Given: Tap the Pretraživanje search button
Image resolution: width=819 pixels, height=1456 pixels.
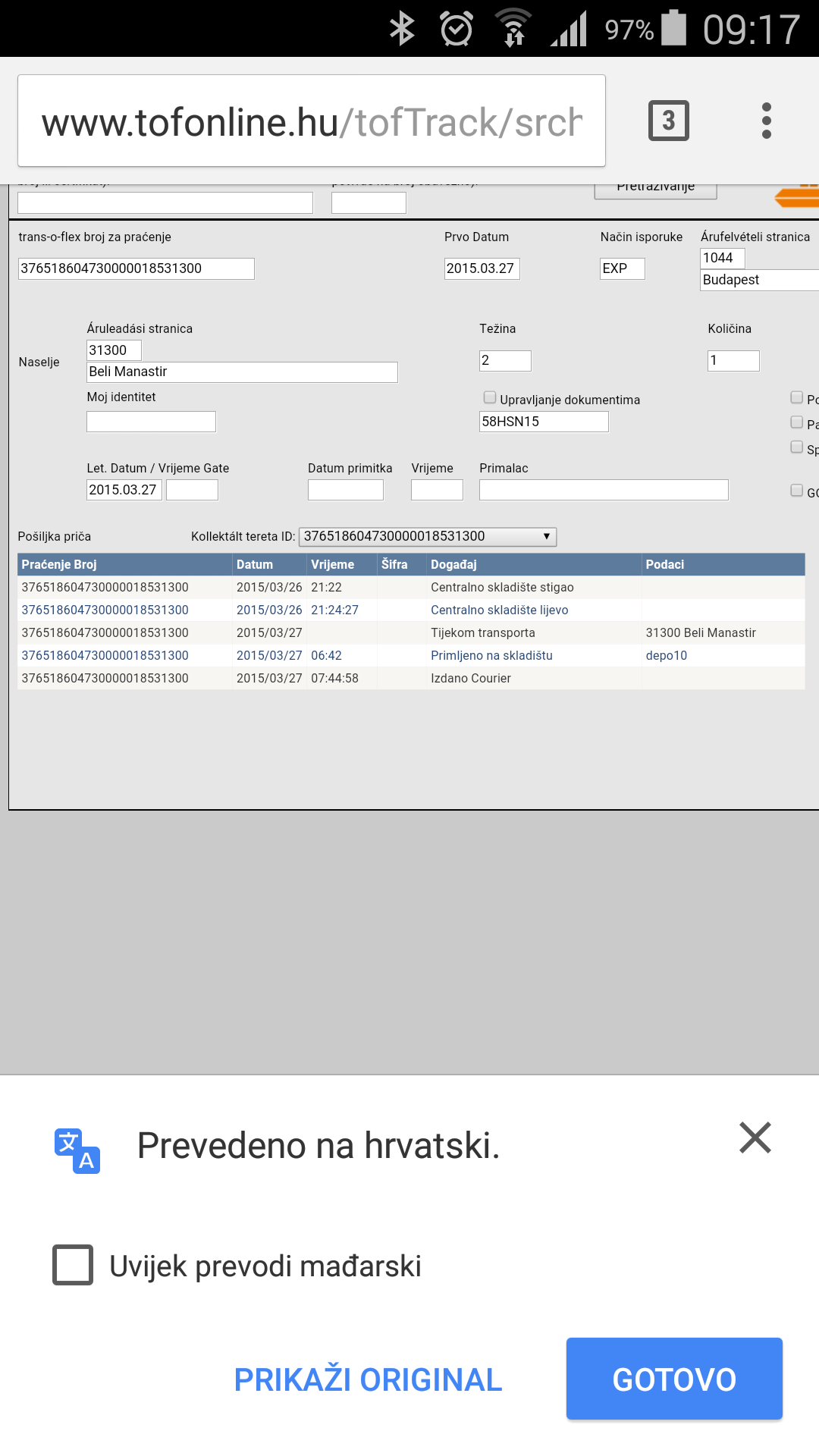Looking at the screenshot, I should click(655, 190).
